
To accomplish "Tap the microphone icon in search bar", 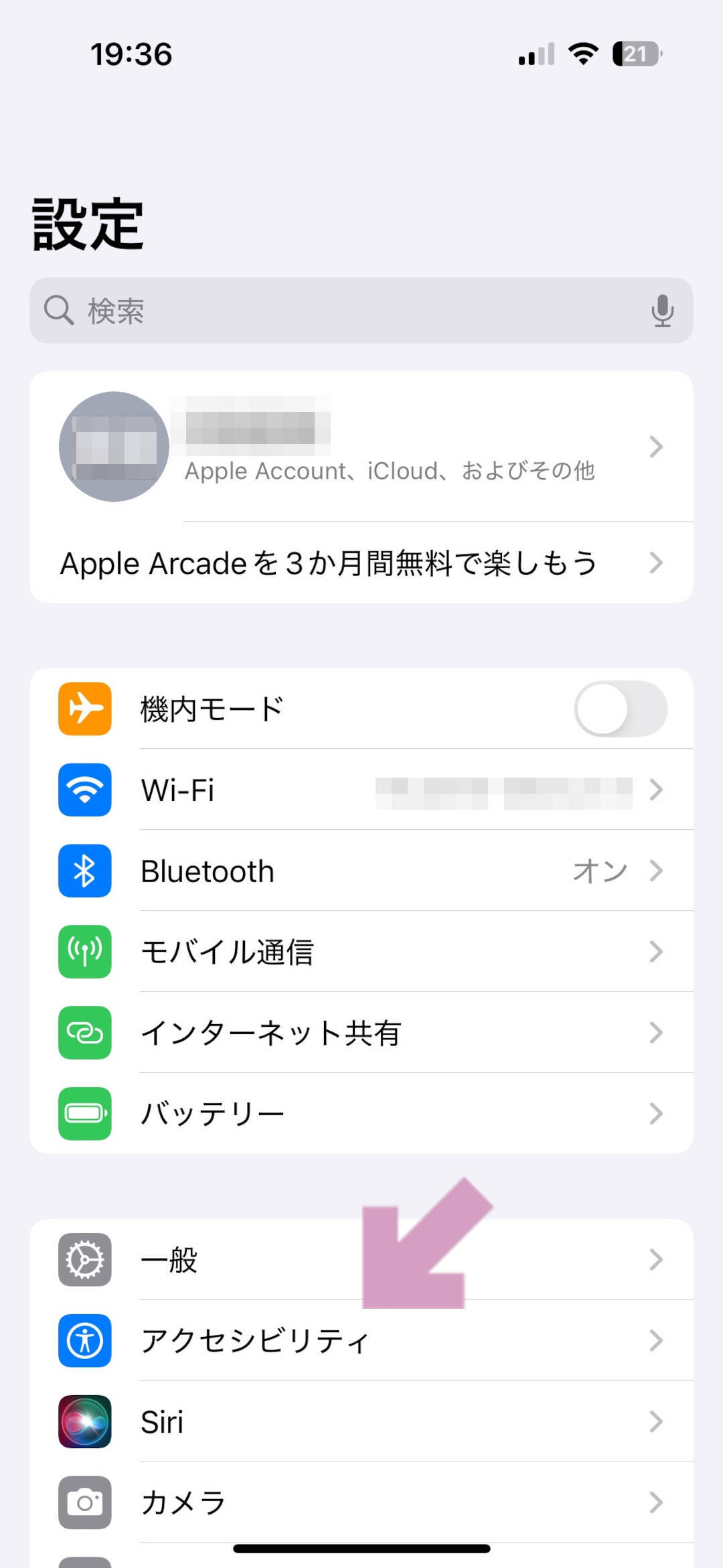I will pyautogui.click(x=663, y=310).
